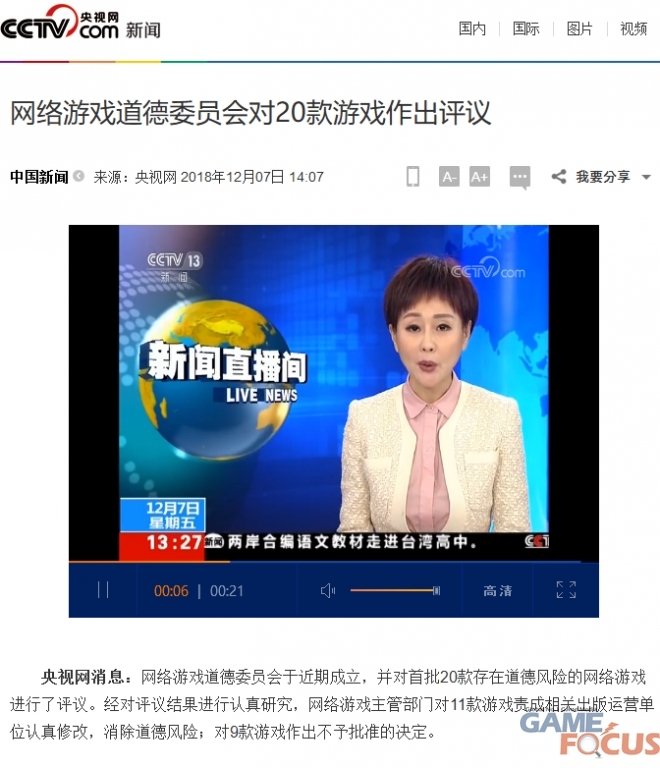Increase font size with A+ button
The width and height of the screenshot is (660, 768).
point(480,177)
